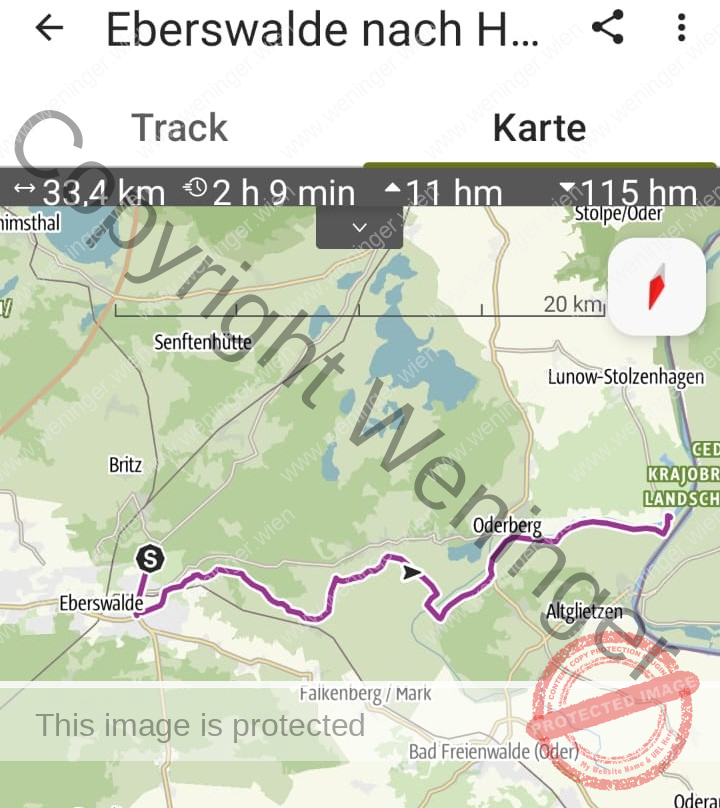Expand the stats panel with the chevron
Viewport: 720px width, 808px height.
pyautogui.click(x=359, y=228)
